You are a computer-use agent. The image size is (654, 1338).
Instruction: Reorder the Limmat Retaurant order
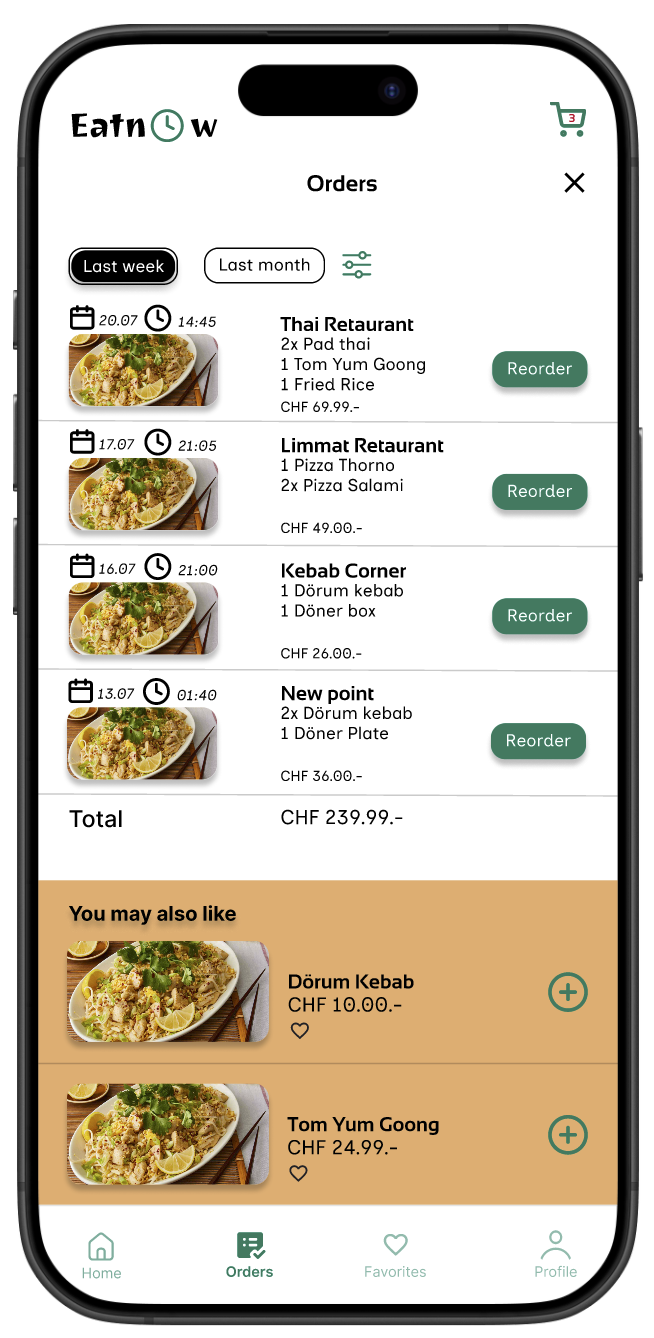(539, 491)
